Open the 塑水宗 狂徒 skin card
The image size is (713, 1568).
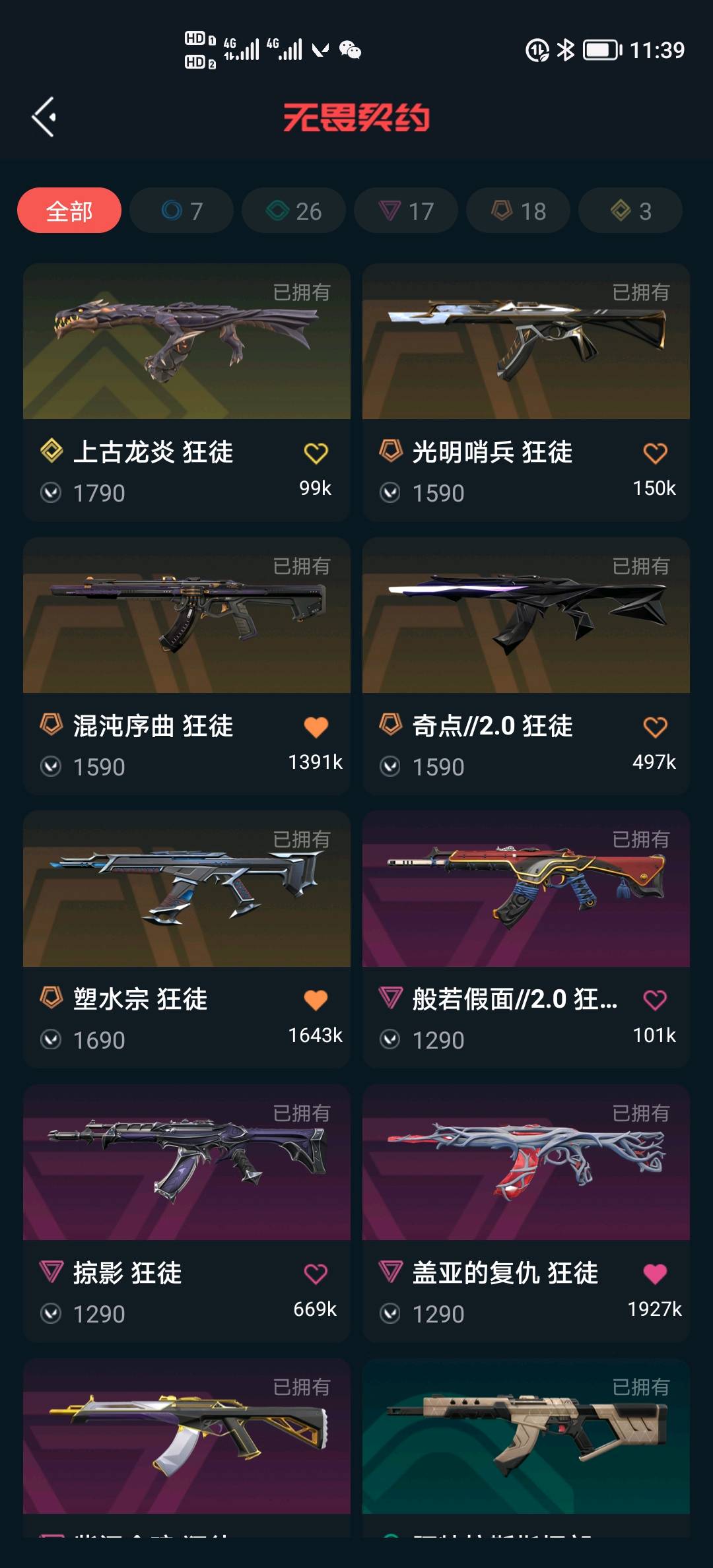pyautogui.click(x=187, y=891)
